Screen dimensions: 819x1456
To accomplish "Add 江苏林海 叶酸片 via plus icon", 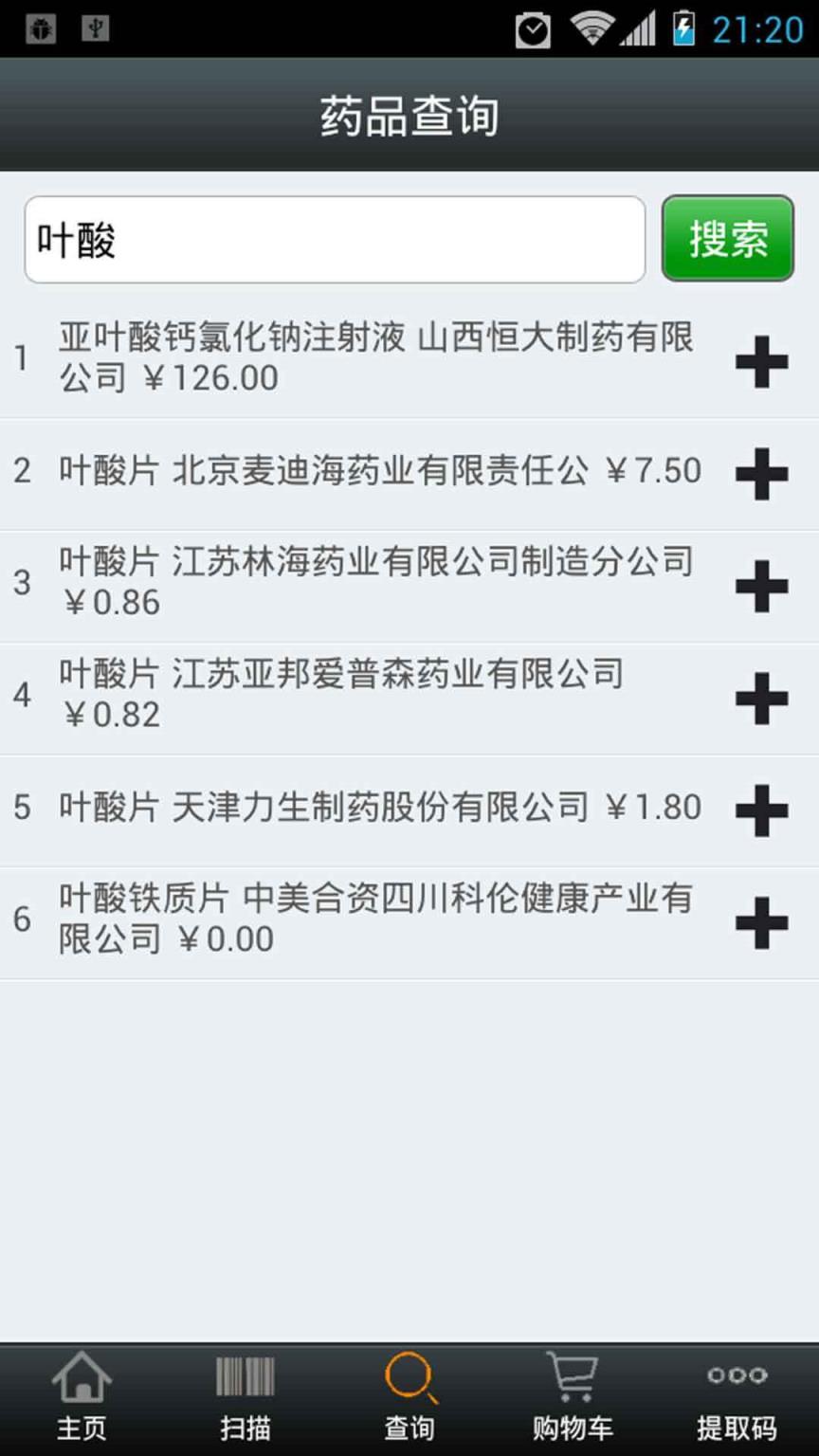I will click(x=759, y=584).
